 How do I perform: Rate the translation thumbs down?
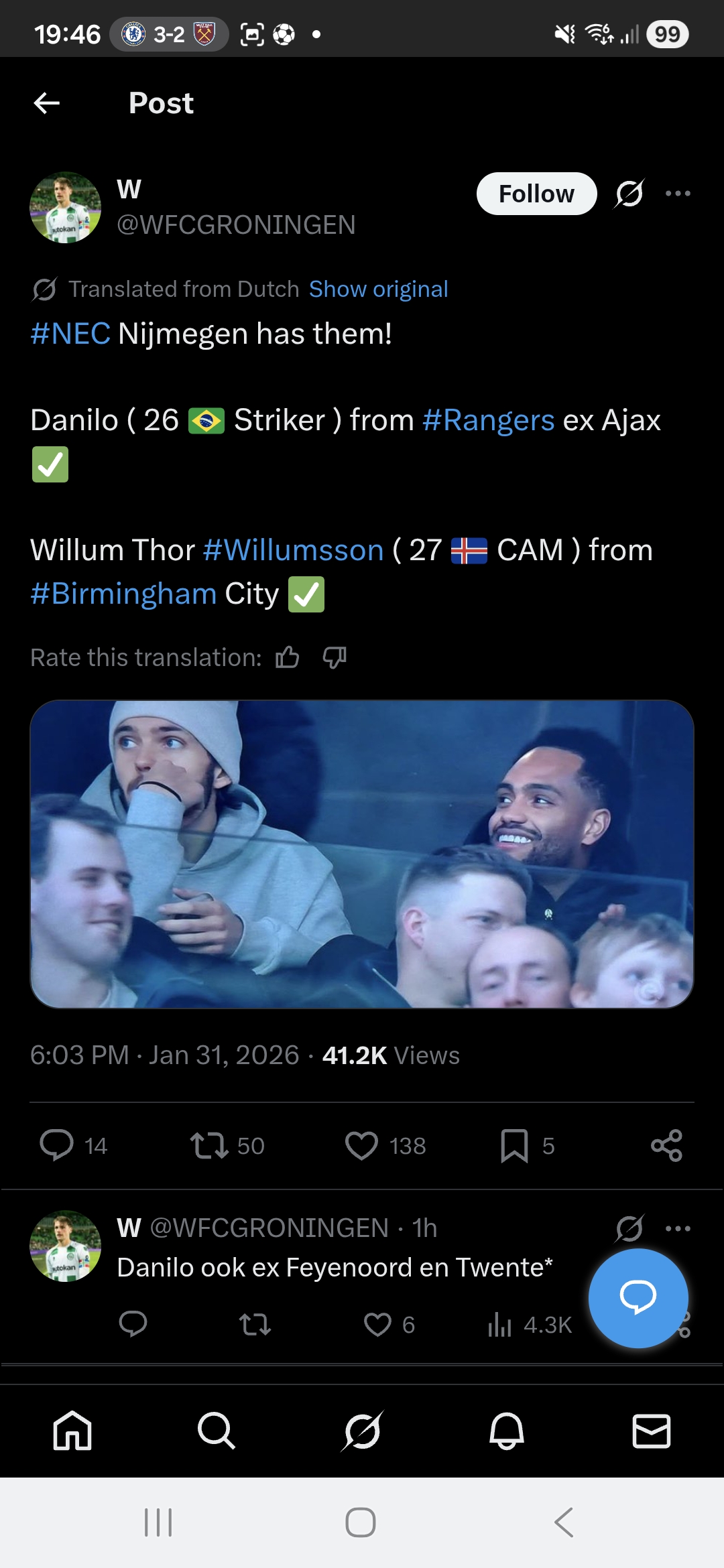tap(335, 657)
